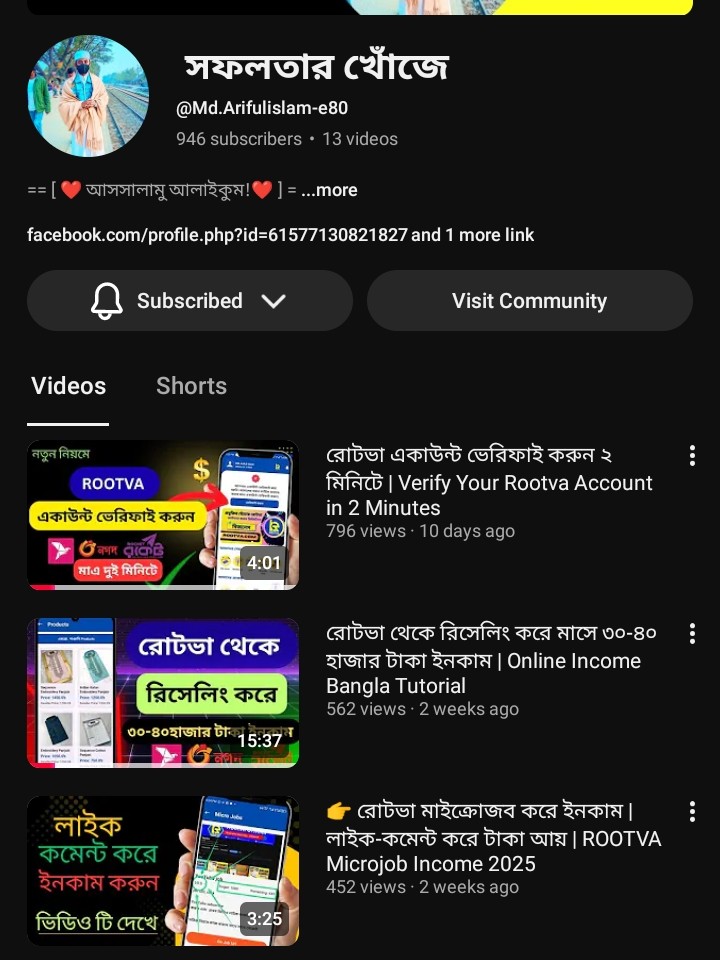Play the Verify Your Rootva Account video
This screenshot has height=960, width=720.
(162, 515)
